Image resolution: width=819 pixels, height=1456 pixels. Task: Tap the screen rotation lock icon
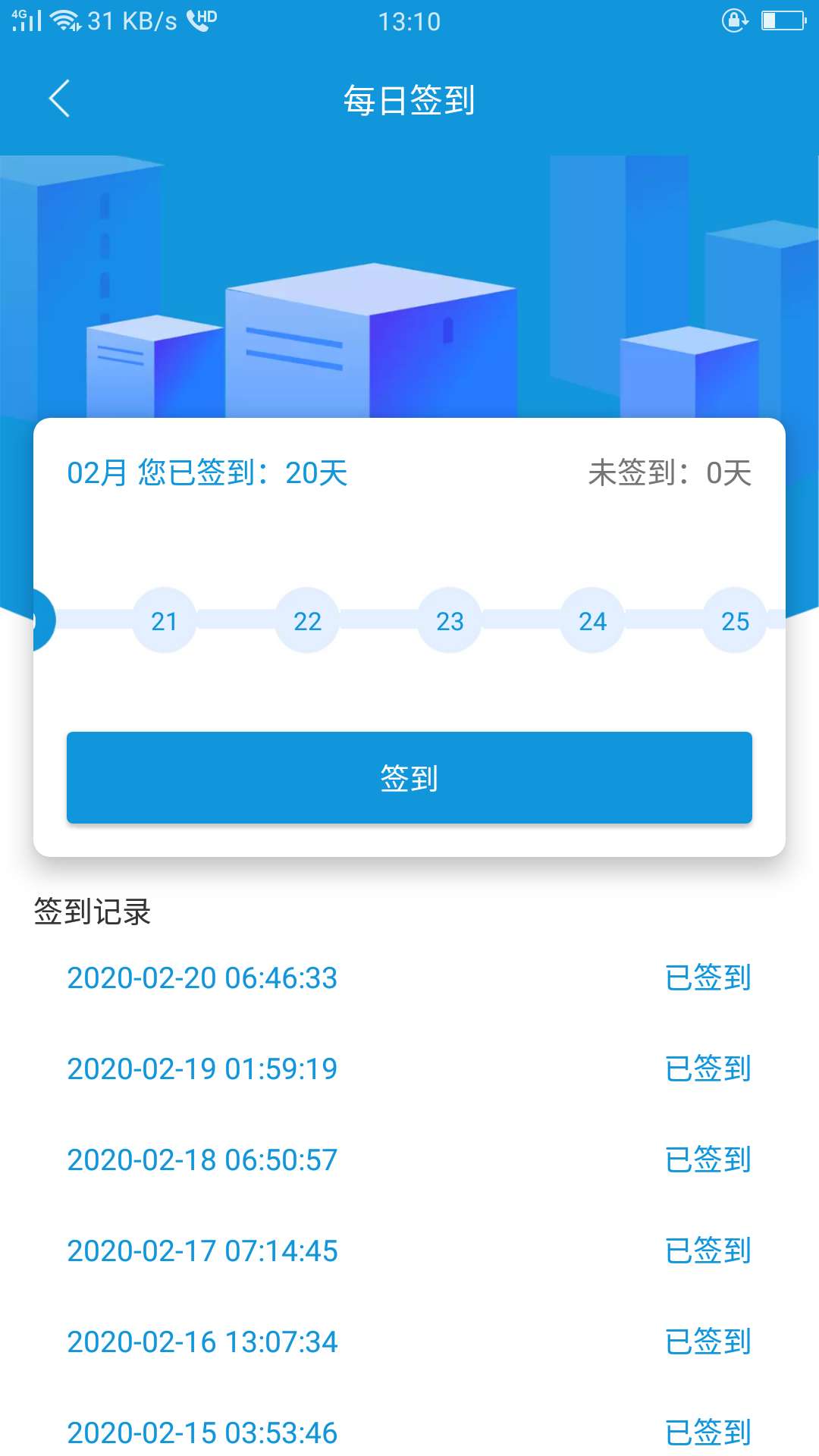click(734, 22)
